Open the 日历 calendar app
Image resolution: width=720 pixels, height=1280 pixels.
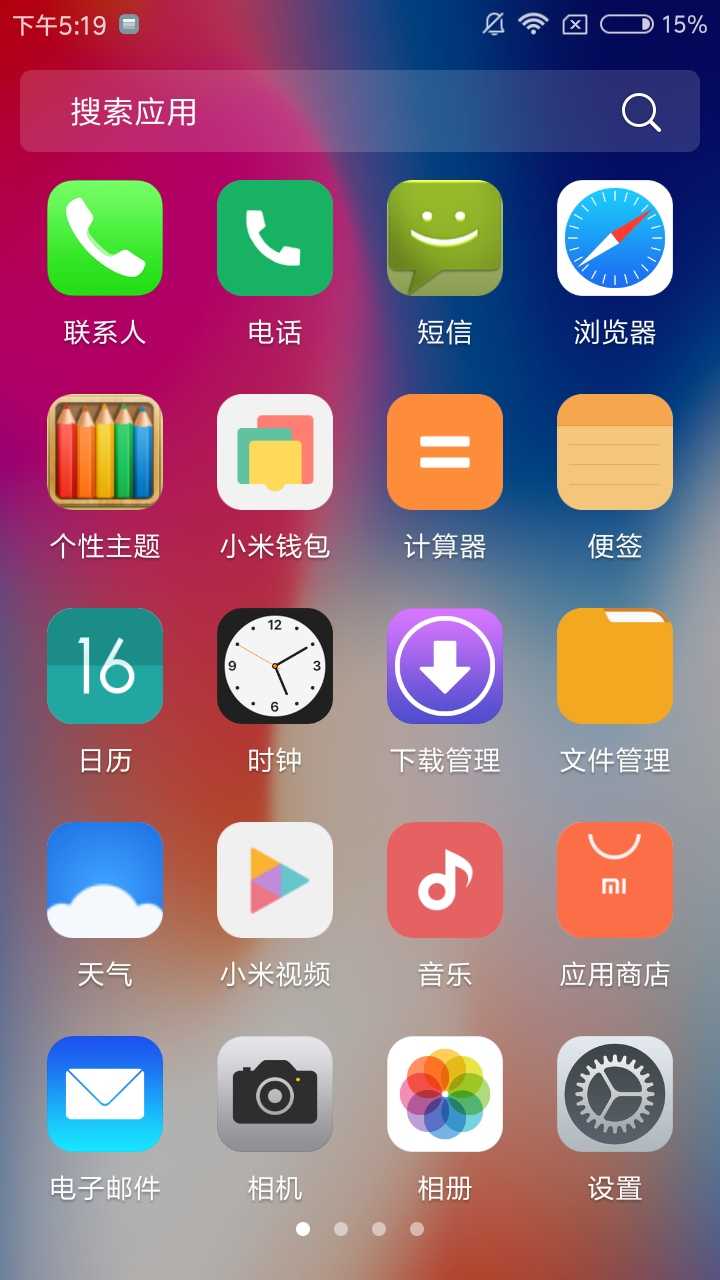tap(105, 666)
